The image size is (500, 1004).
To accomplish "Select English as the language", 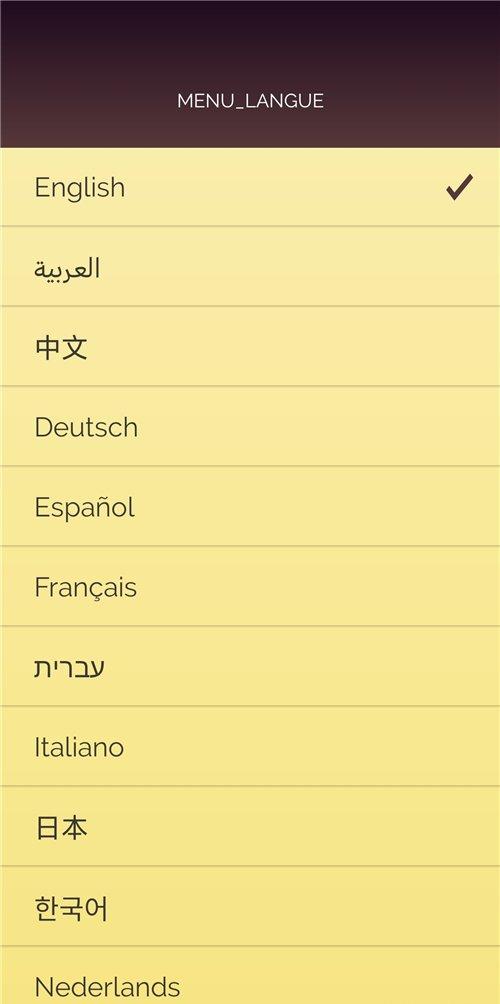I will click(250, 187).
